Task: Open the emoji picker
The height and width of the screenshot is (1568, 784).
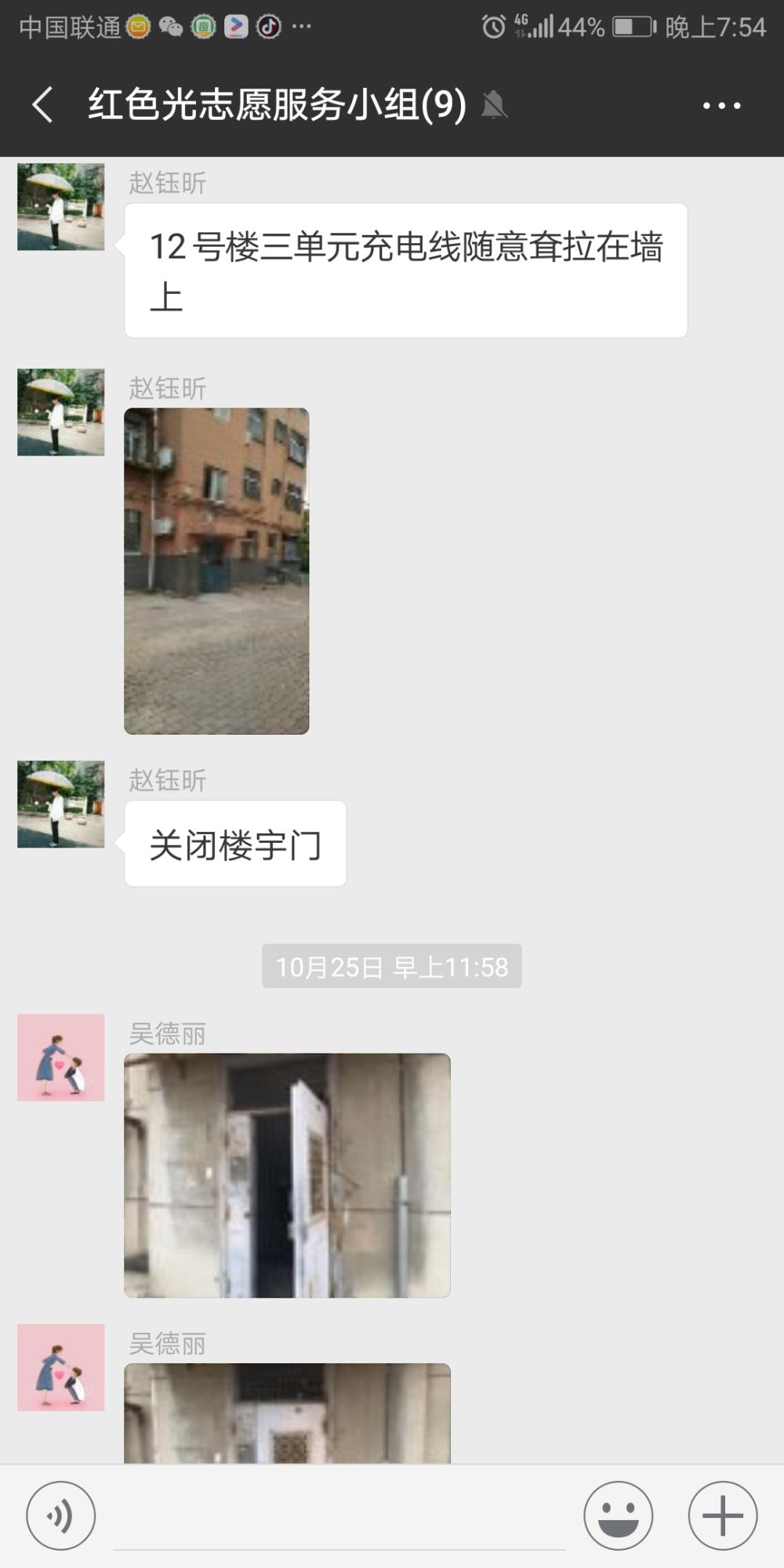Action: click(x=619, y=1515)
